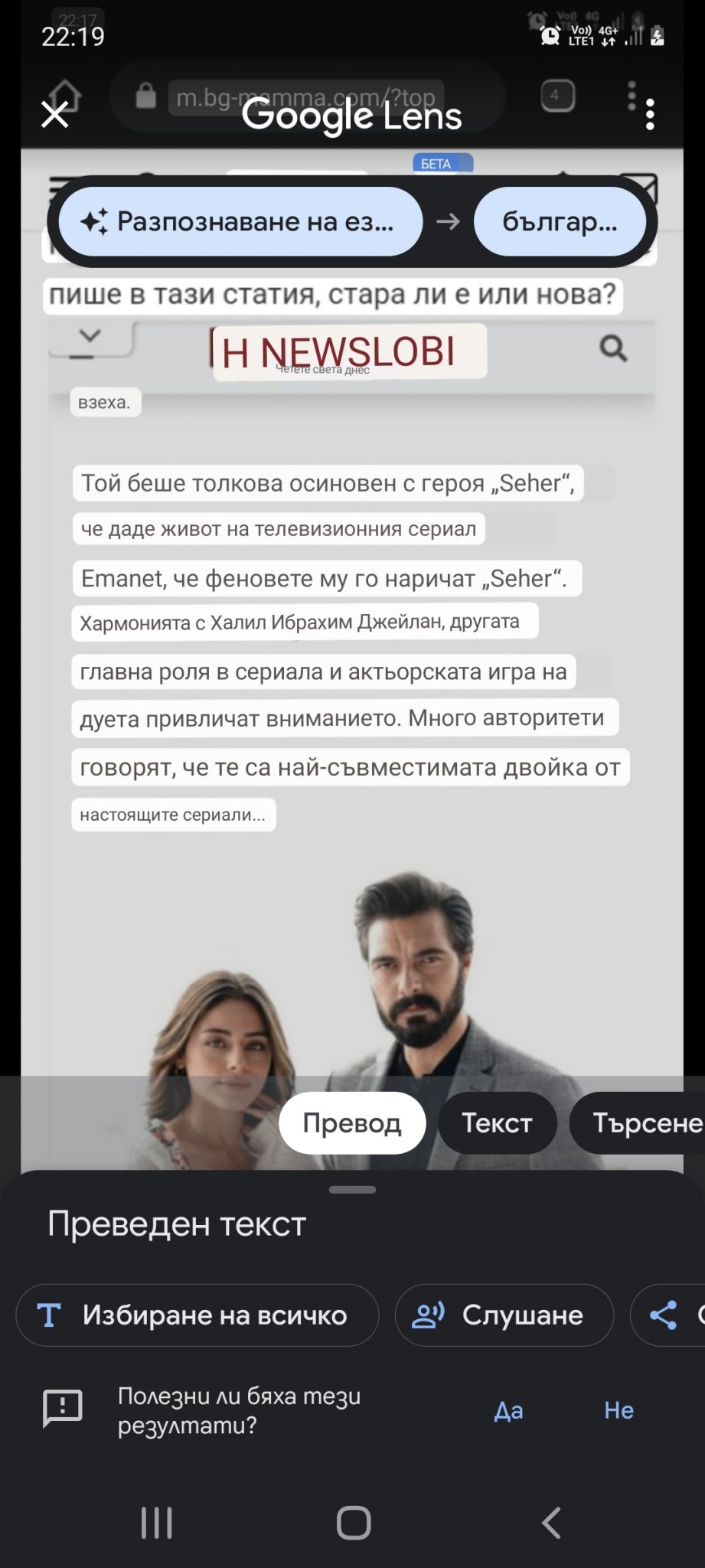Open the Google Lens overflow menu
705x1568 pixels.
650,115
